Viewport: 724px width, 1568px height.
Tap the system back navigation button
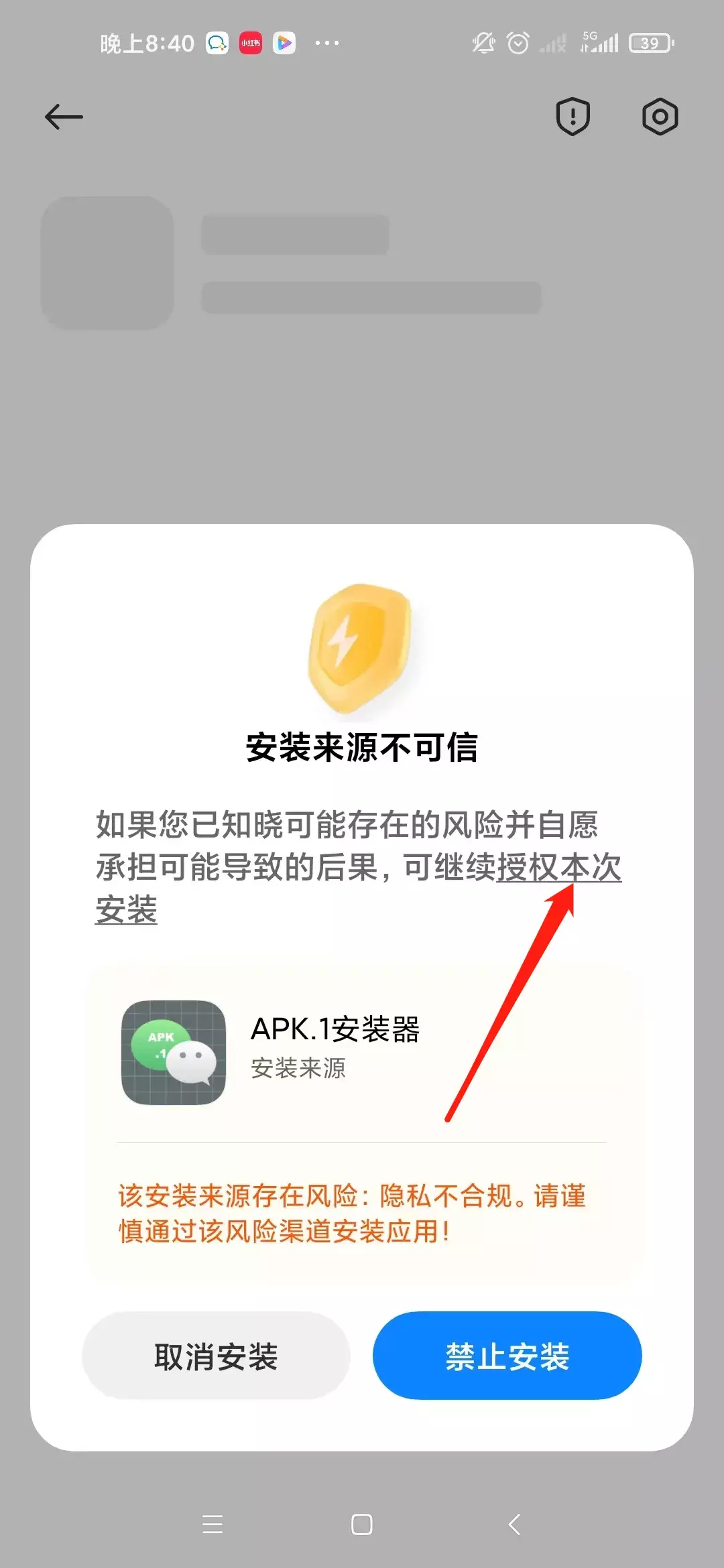point(514,1524)
